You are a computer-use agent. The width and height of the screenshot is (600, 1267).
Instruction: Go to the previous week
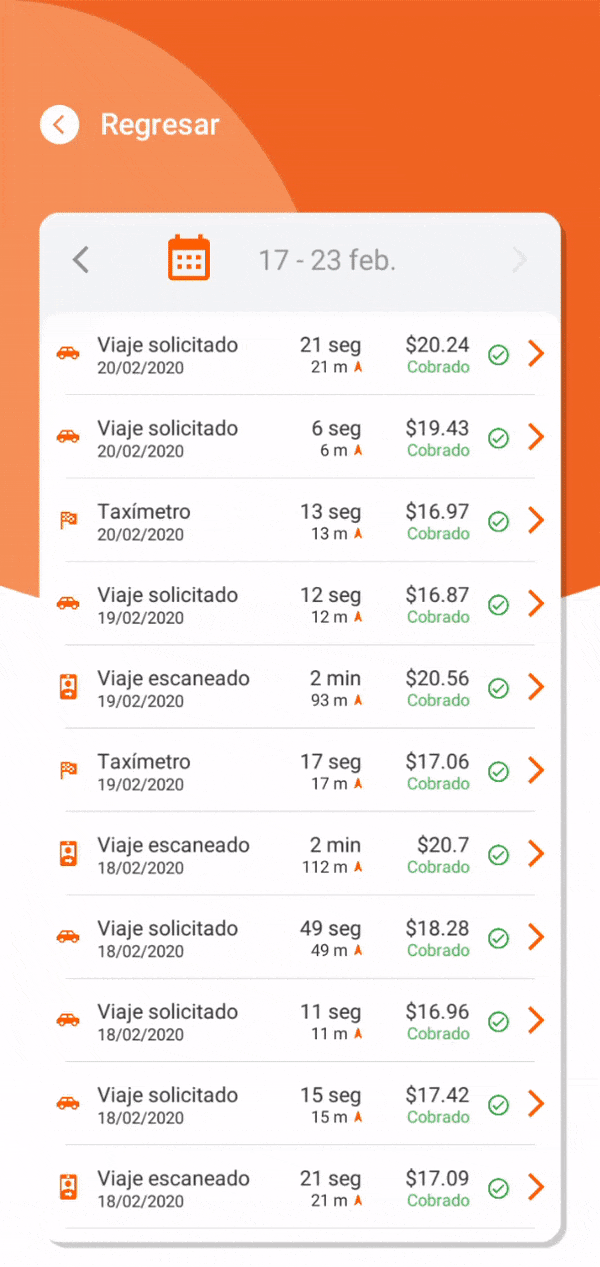point(81,261)
